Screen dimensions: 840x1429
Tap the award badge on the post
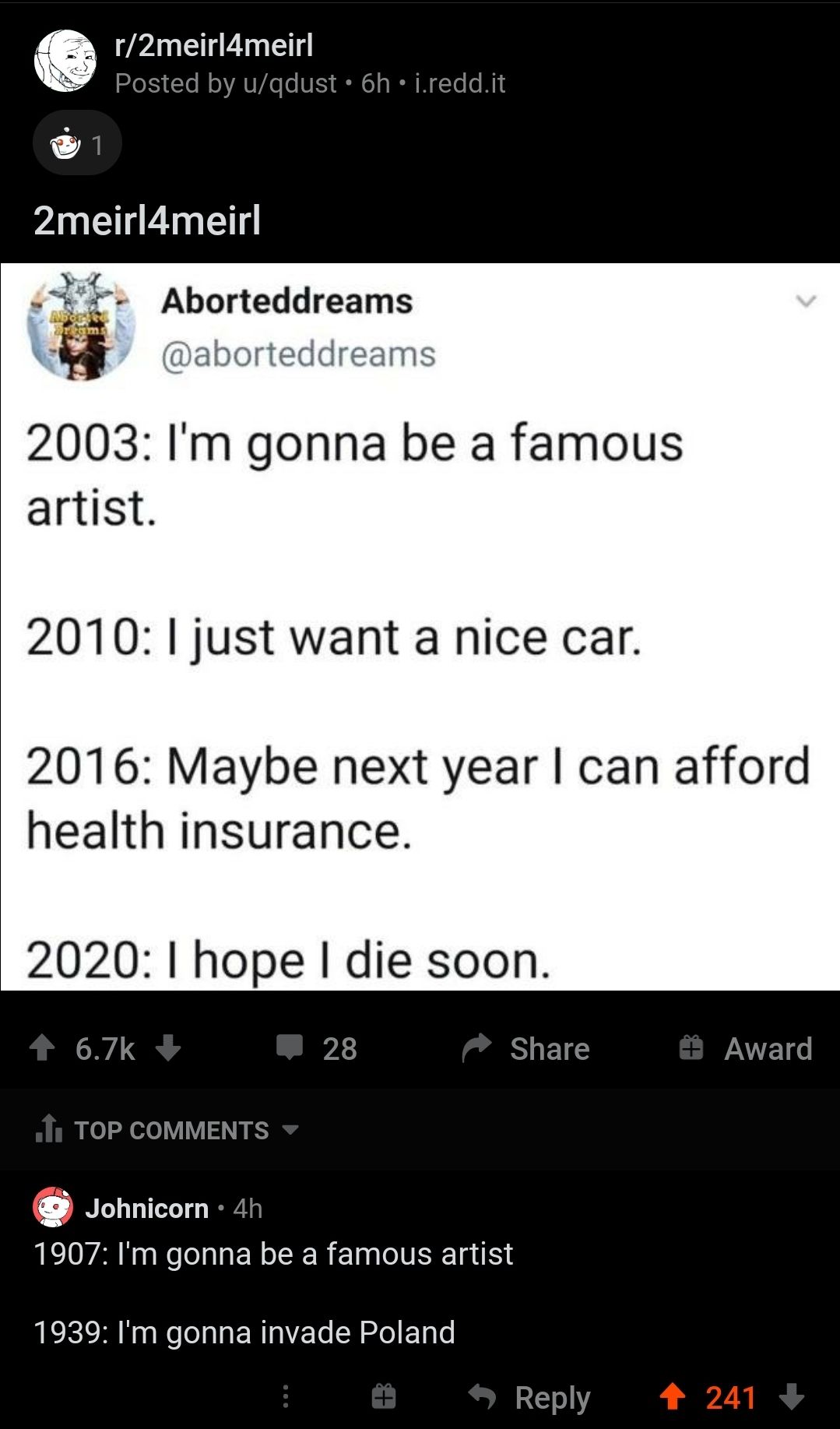(x=77, y=144)
